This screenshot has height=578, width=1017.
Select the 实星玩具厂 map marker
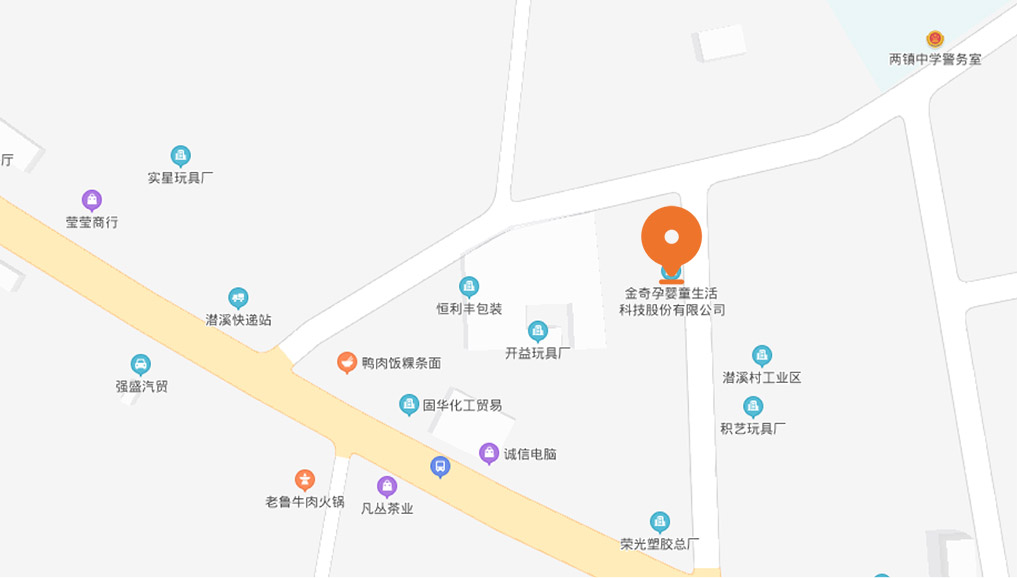pos(180,155)
